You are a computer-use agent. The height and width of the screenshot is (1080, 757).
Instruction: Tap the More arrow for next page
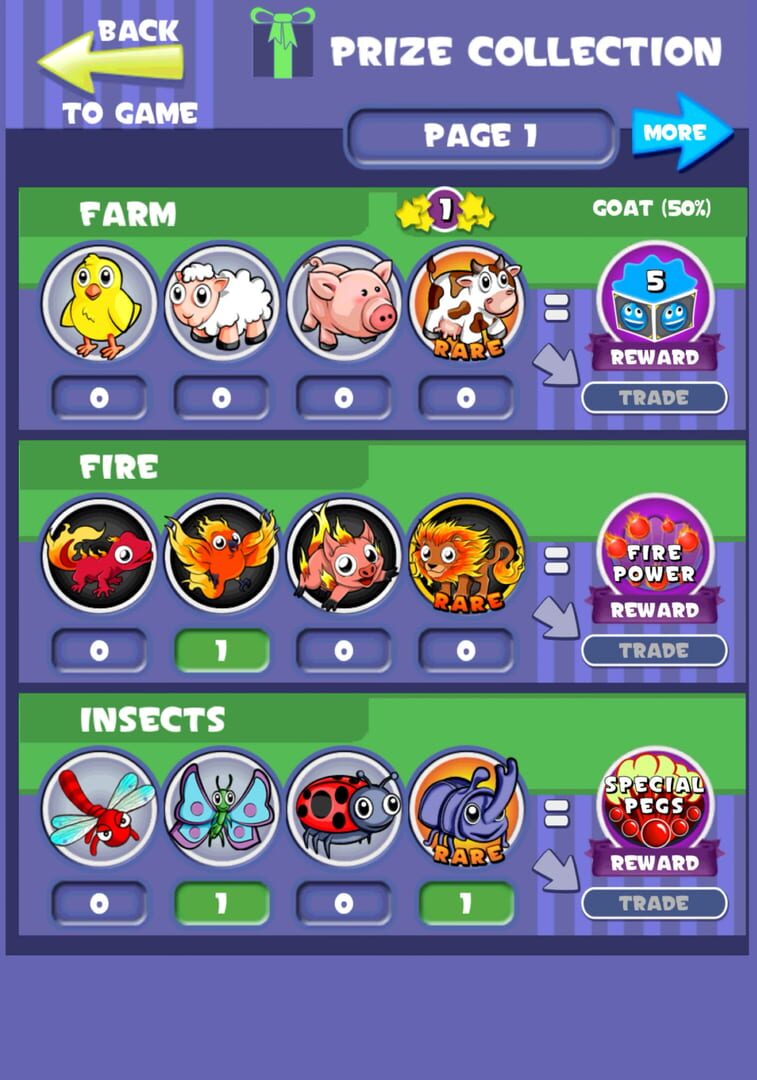pyautogui.click(x=682, y=133)
